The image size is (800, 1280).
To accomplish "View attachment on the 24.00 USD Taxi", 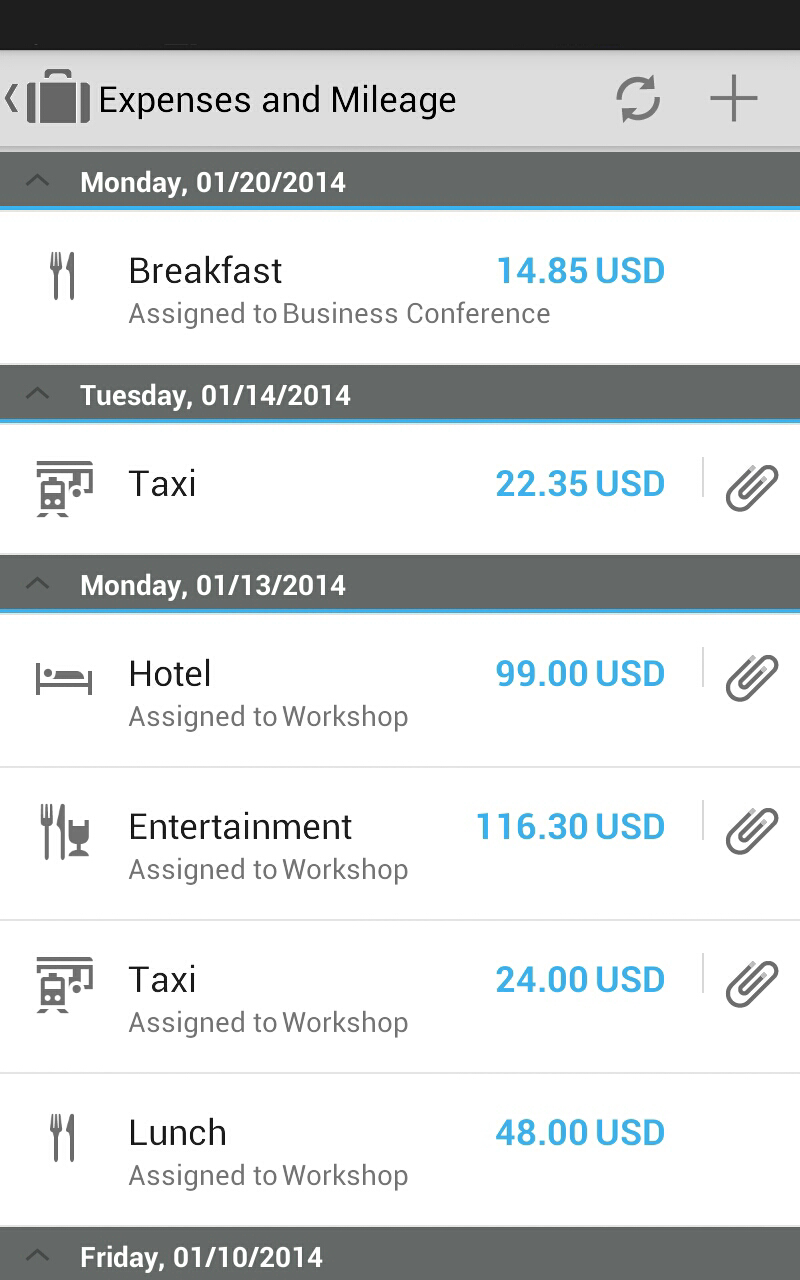I will (752, 983).
